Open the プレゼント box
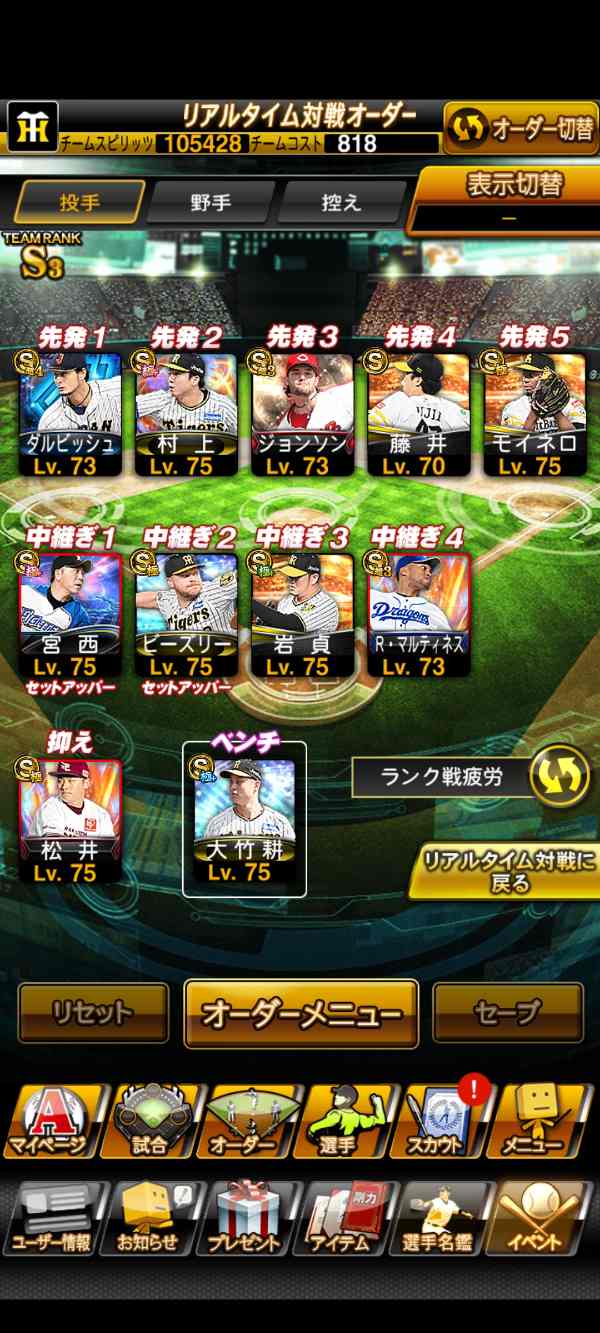 click(x=247, y=1218)
